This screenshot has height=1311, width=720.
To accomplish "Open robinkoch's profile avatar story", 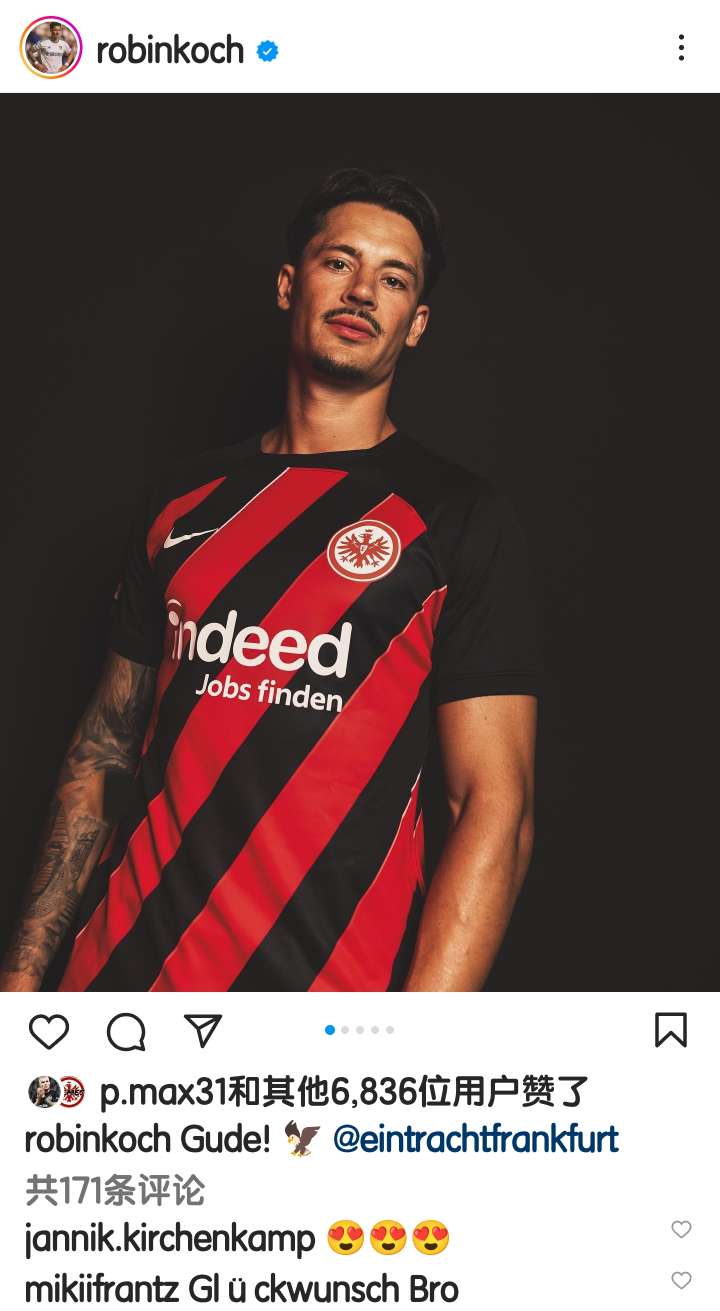I will pyautogui.click(x=50, y=47).
